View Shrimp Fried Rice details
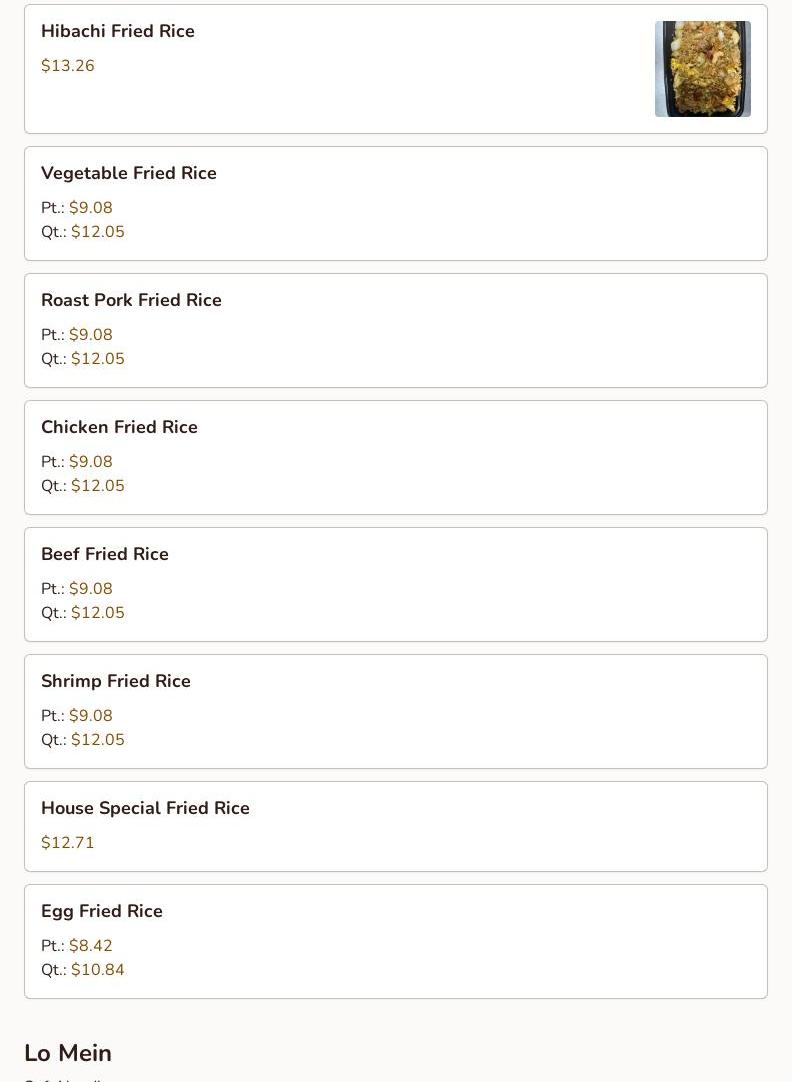Viewport: 792px width, 1082px height. 395,712
